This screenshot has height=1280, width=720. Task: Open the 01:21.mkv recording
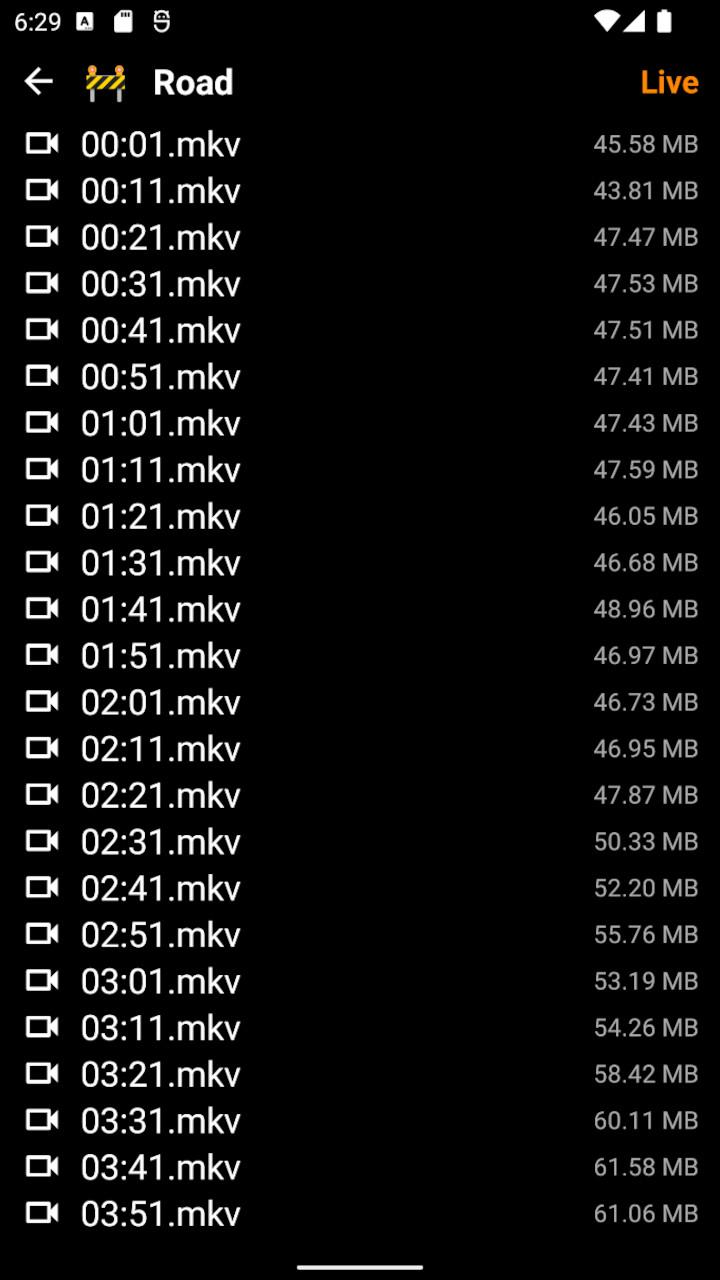pos(160,516)
